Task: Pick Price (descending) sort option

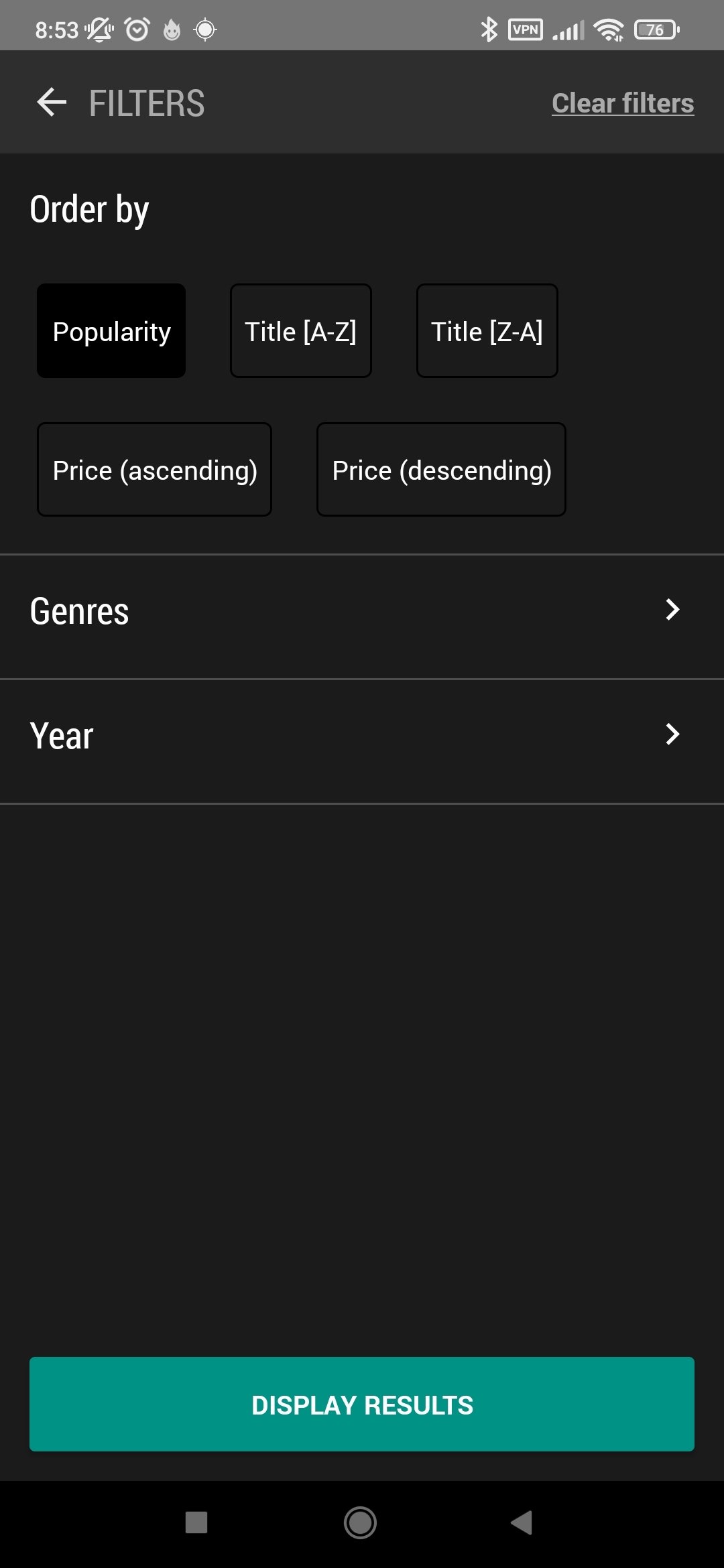Action: [442, 470]
